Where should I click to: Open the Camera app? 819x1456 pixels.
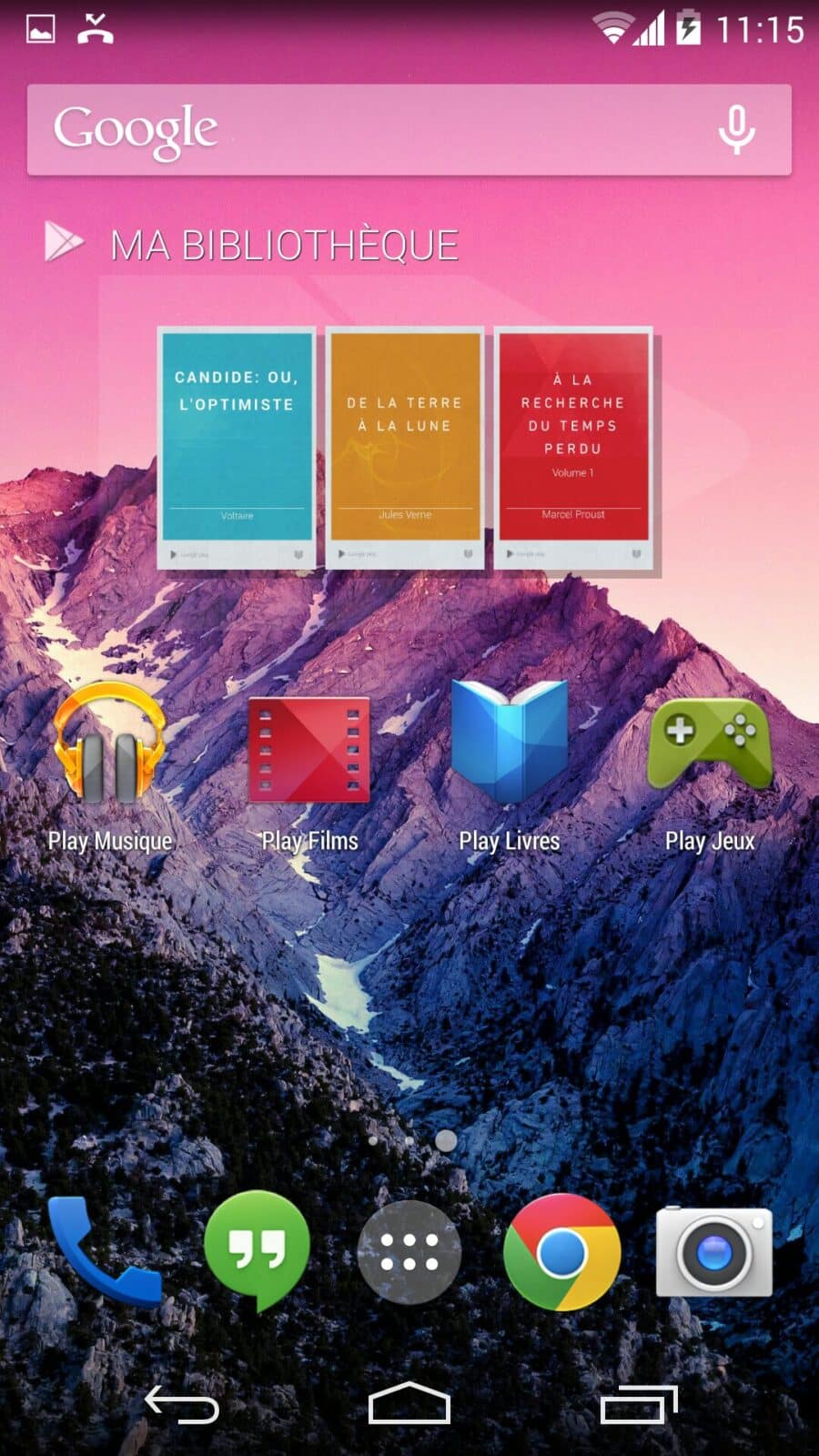click(714, 1252)
